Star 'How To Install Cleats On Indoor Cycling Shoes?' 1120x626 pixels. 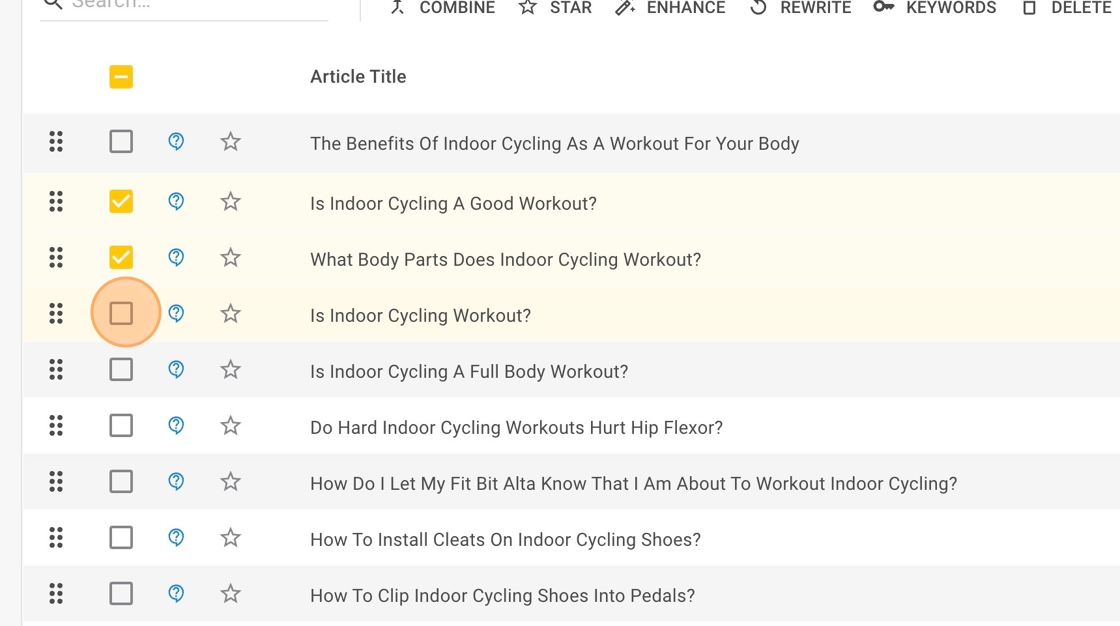pyautogui.click(x=231, y=538)
